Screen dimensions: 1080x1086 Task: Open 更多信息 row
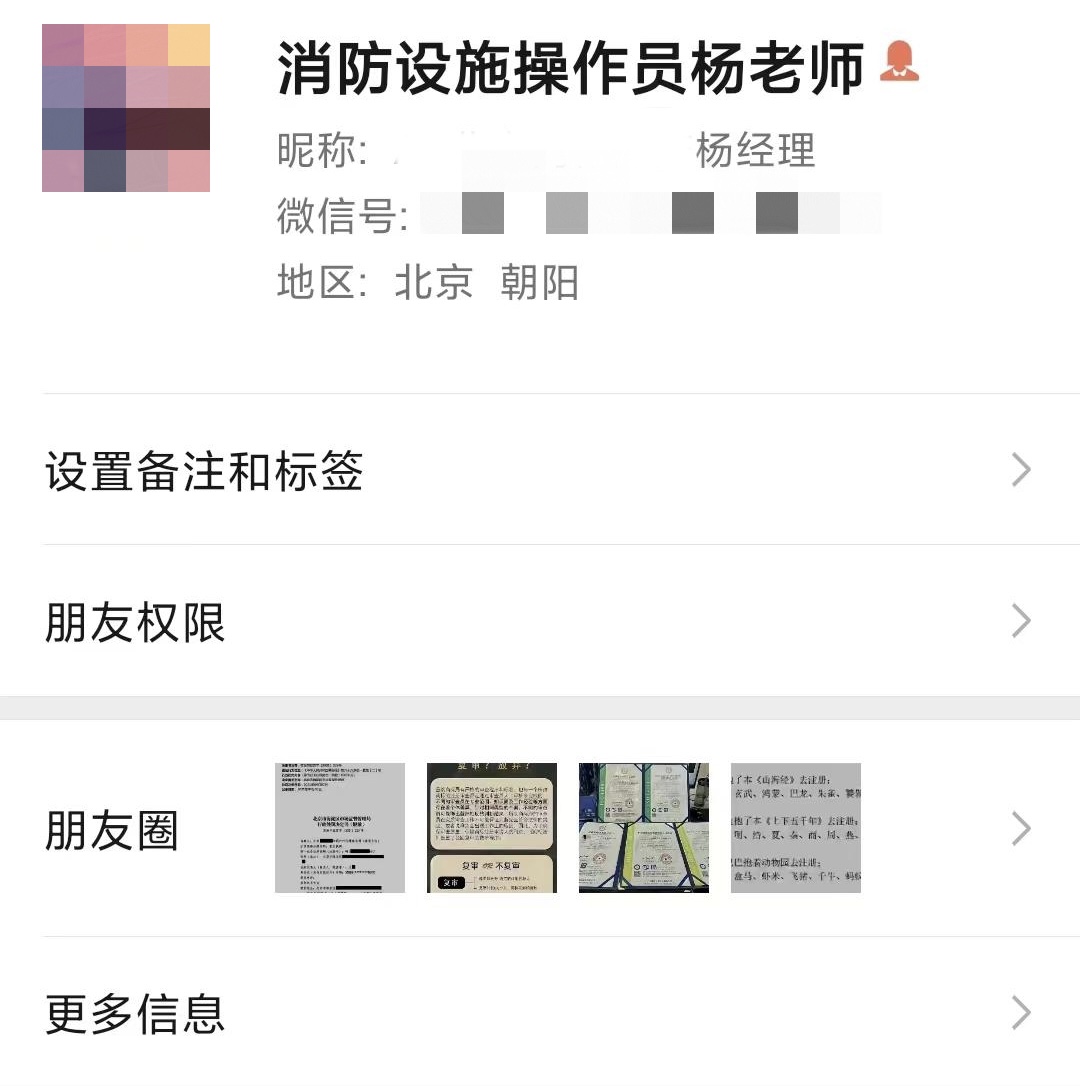click(x=540, y=1012)
